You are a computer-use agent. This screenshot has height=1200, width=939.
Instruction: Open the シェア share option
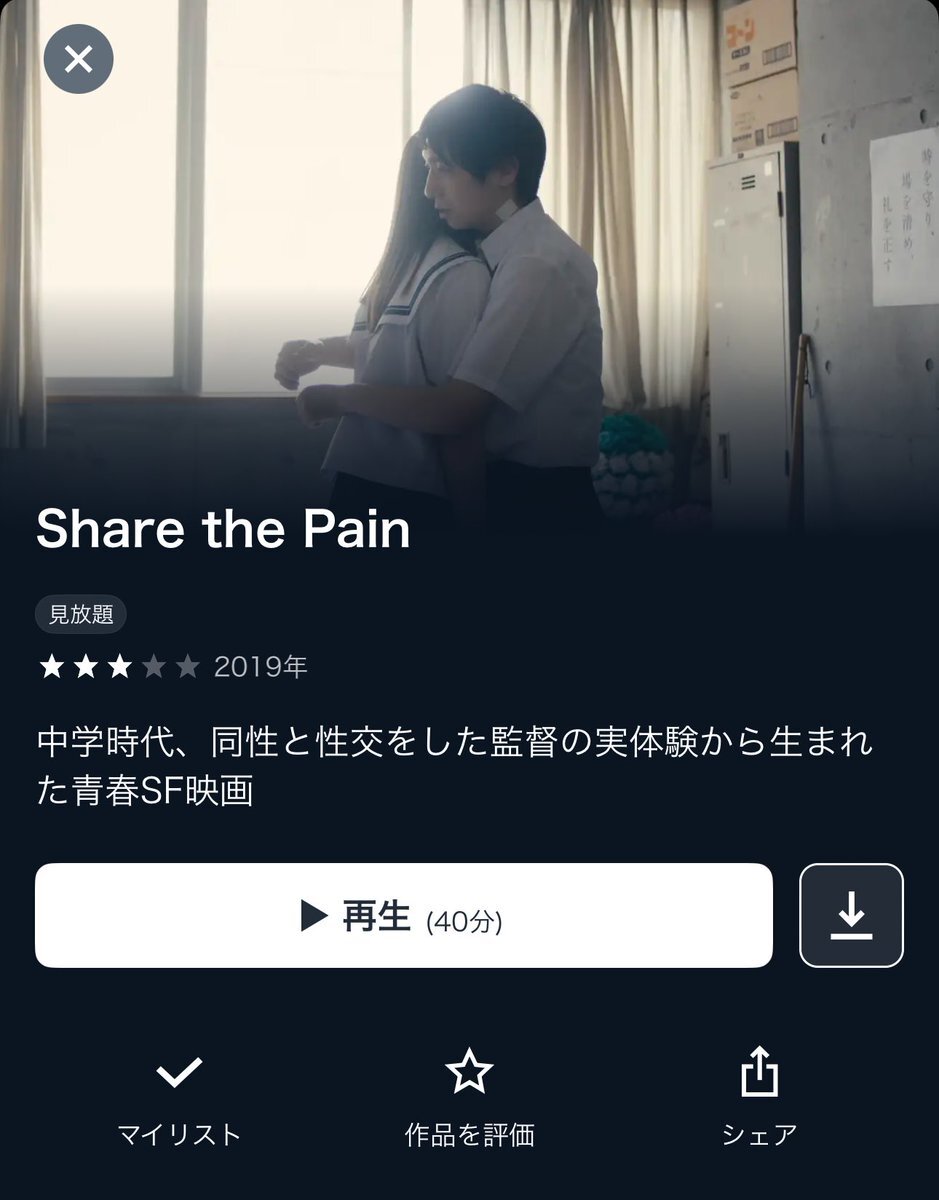(759, 1097)
